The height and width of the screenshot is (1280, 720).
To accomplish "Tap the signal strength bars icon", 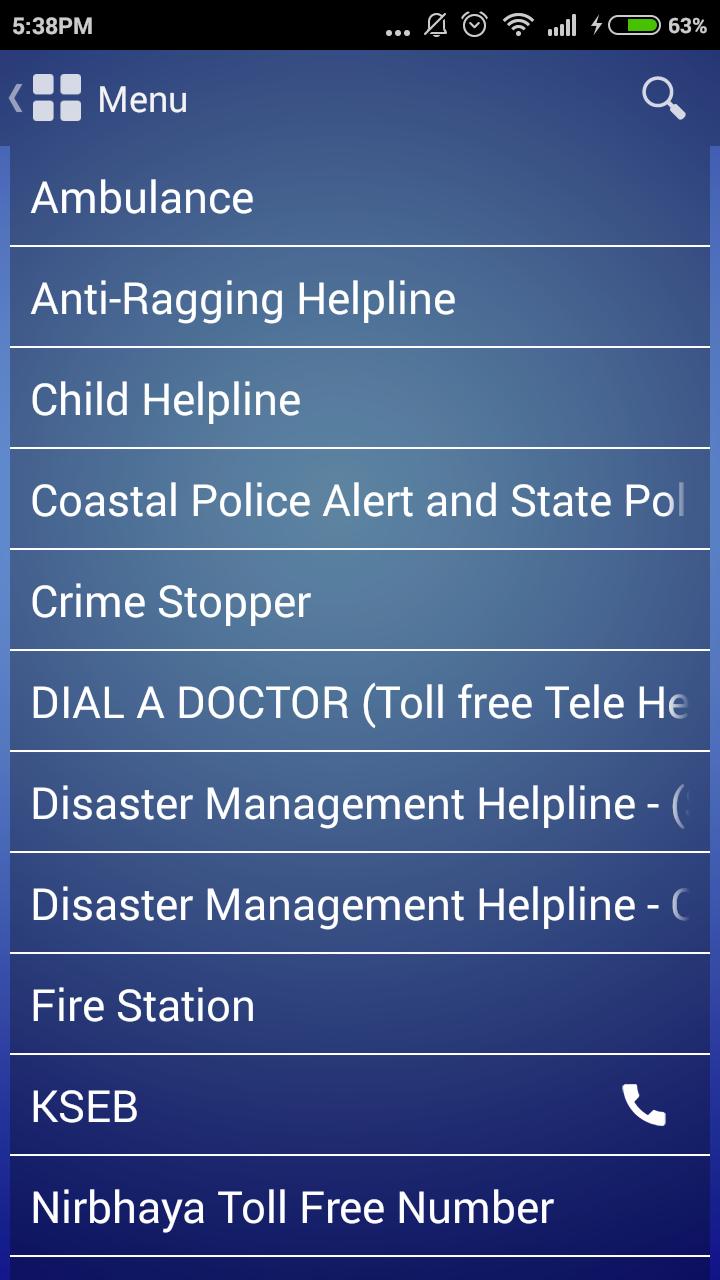I will pos(561,27).
